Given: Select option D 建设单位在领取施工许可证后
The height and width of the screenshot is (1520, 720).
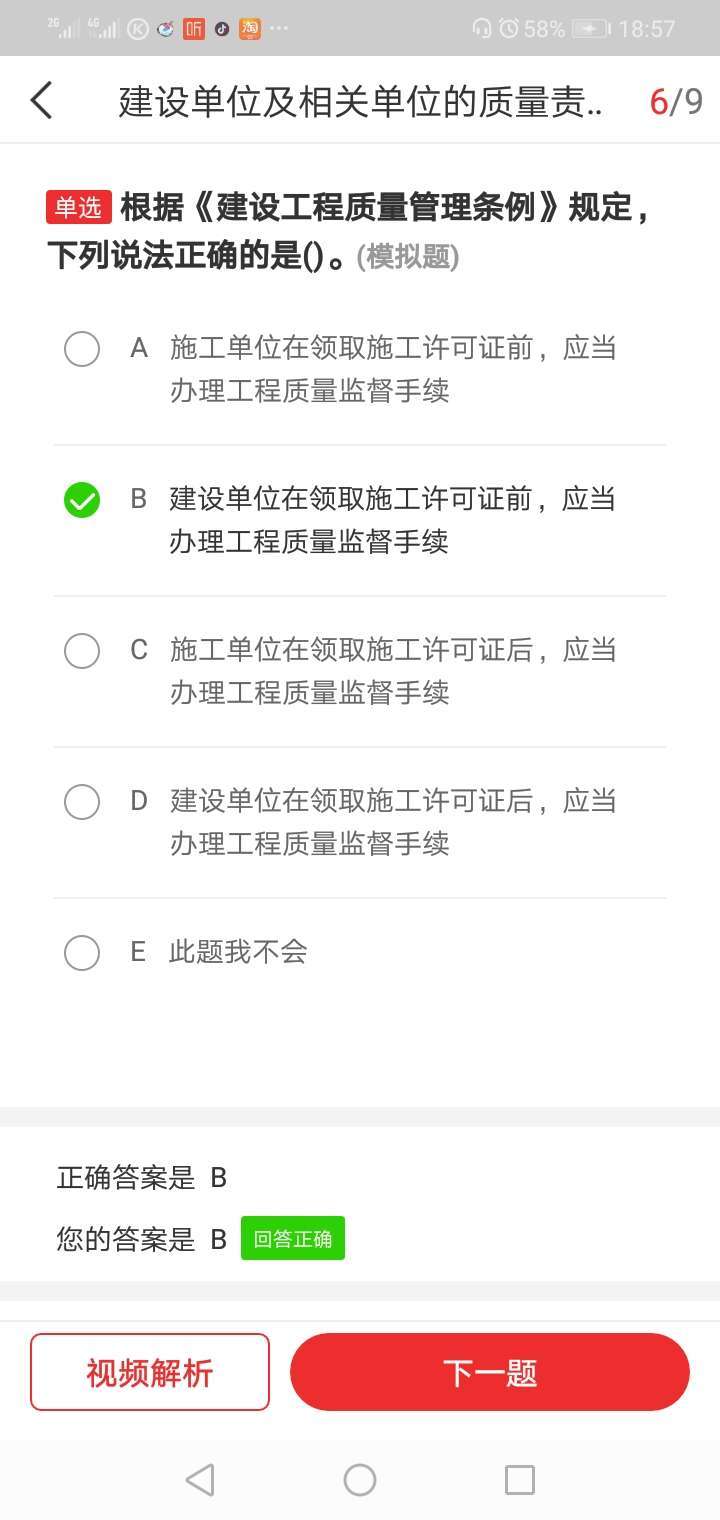Looking at the screenshot, I should tap(82, 802).
